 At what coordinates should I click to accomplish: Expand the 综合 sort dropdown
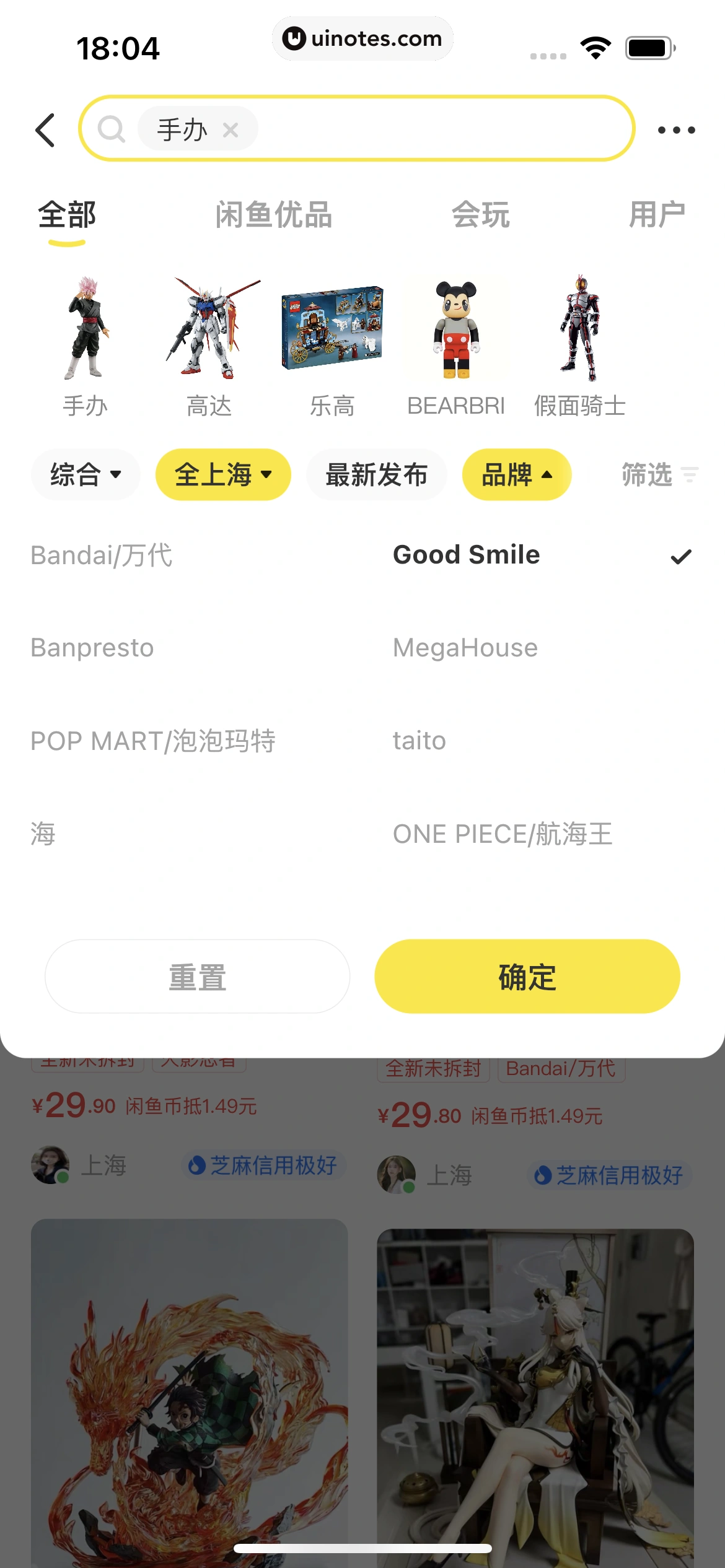pyautogui.click(x=86, y=475)
